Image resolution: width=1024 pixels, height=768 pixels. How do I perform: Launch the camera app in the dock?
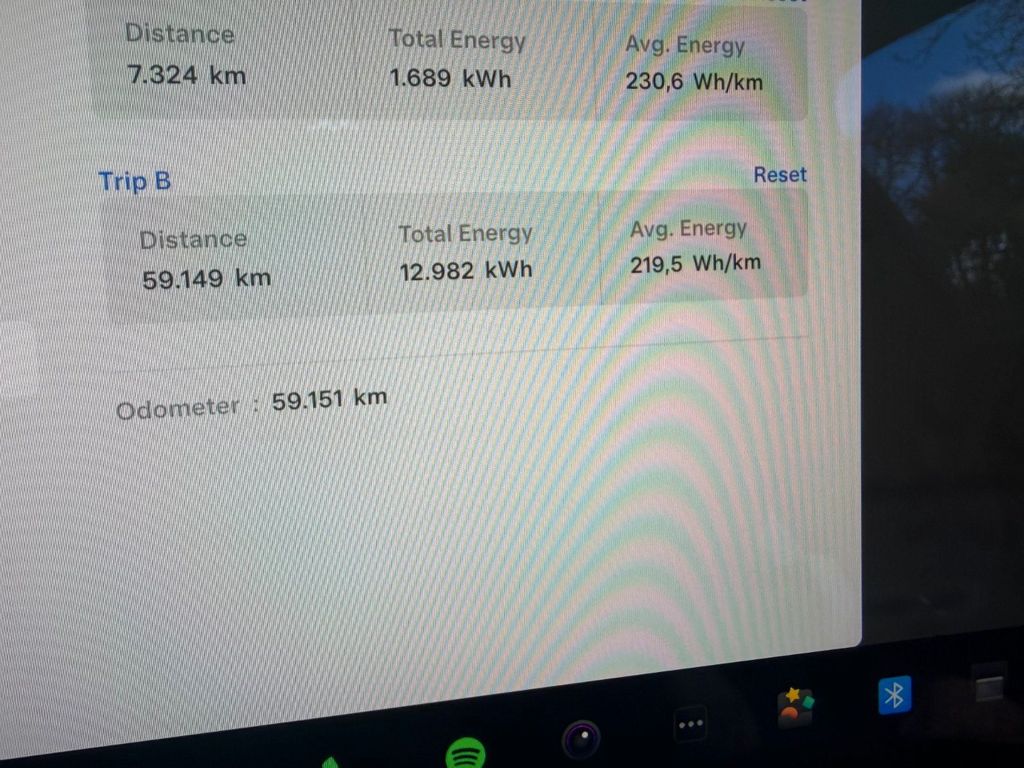(x=581, y=740)
